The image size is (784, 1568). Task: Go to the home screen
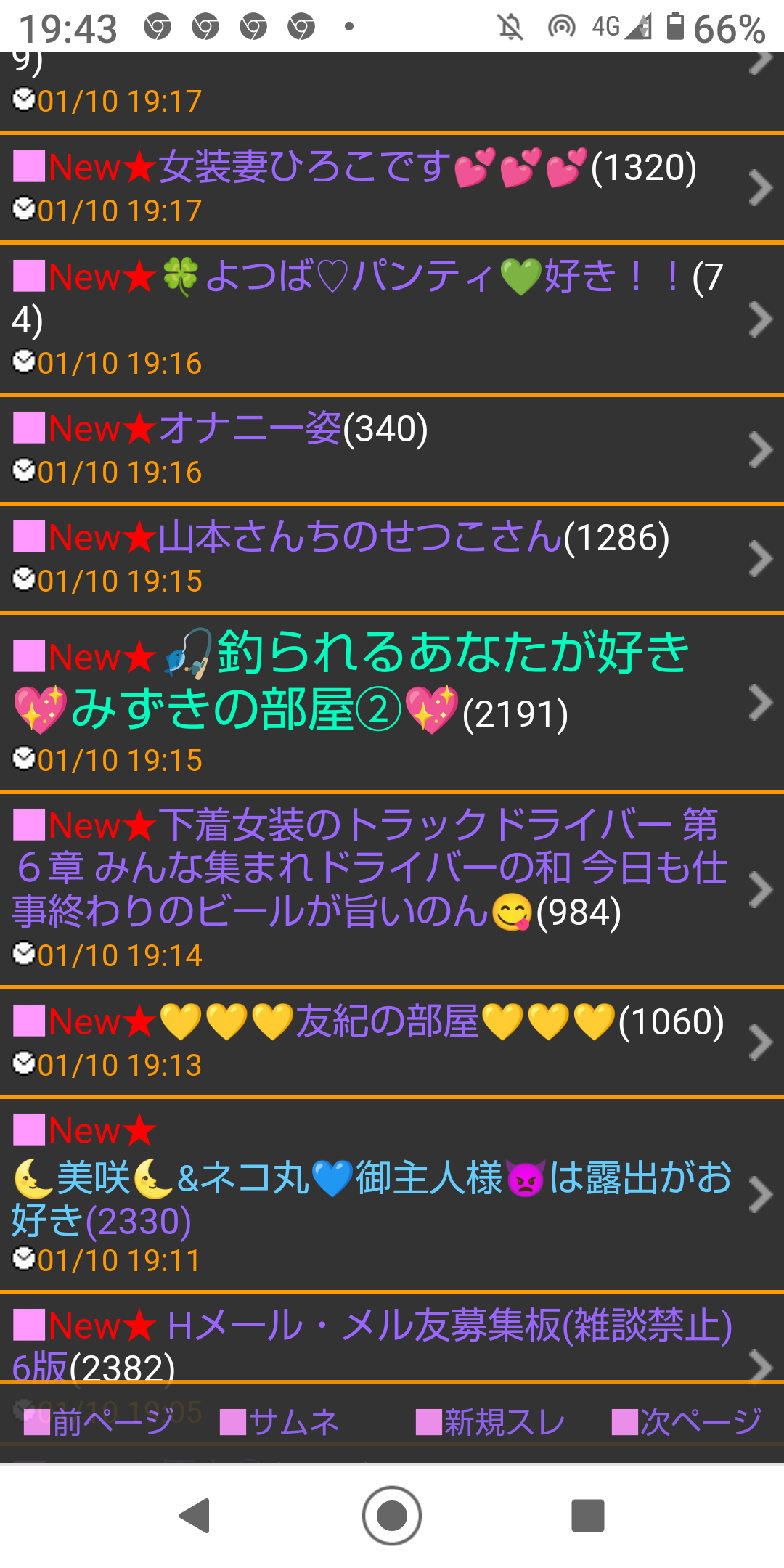click(392, 1516)
